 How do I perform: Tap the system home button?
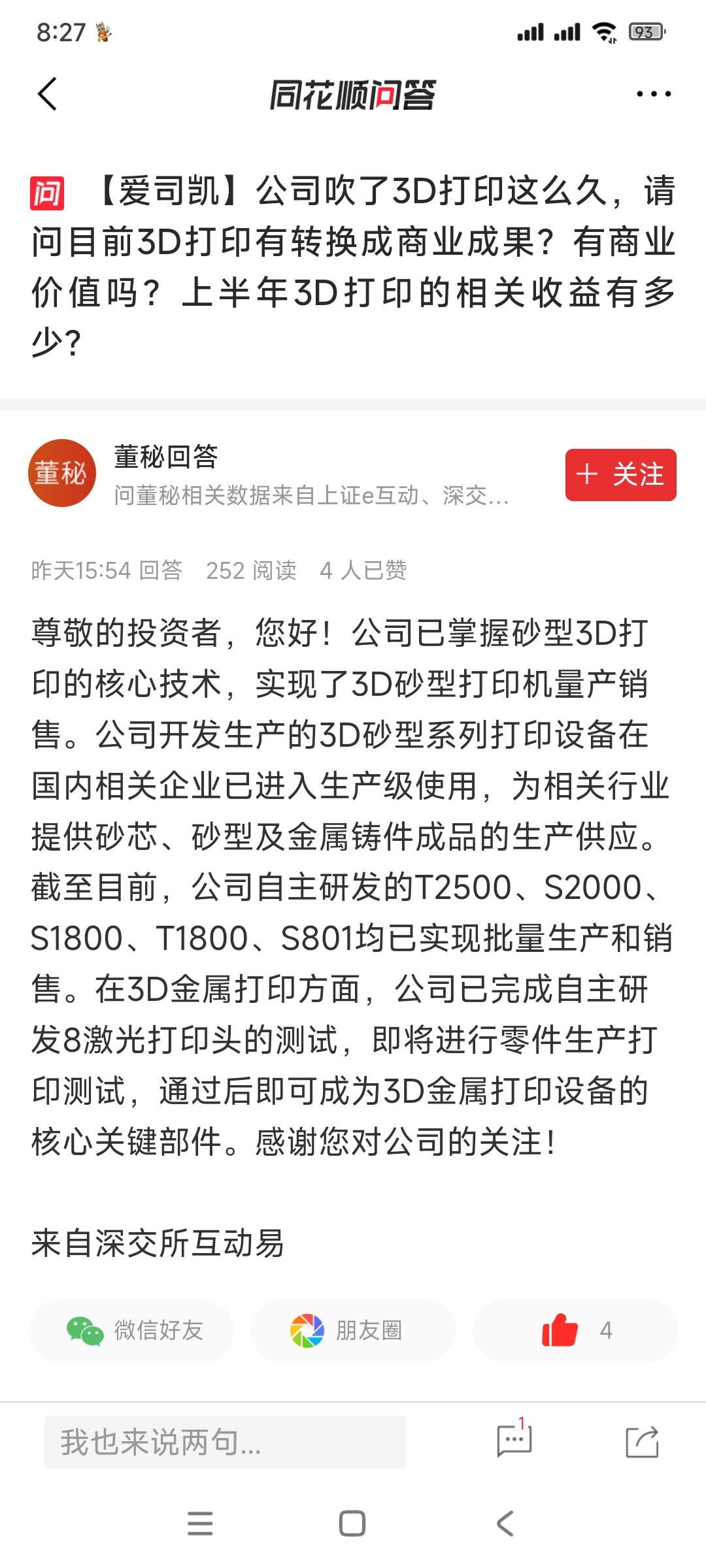click(352, 1524)
